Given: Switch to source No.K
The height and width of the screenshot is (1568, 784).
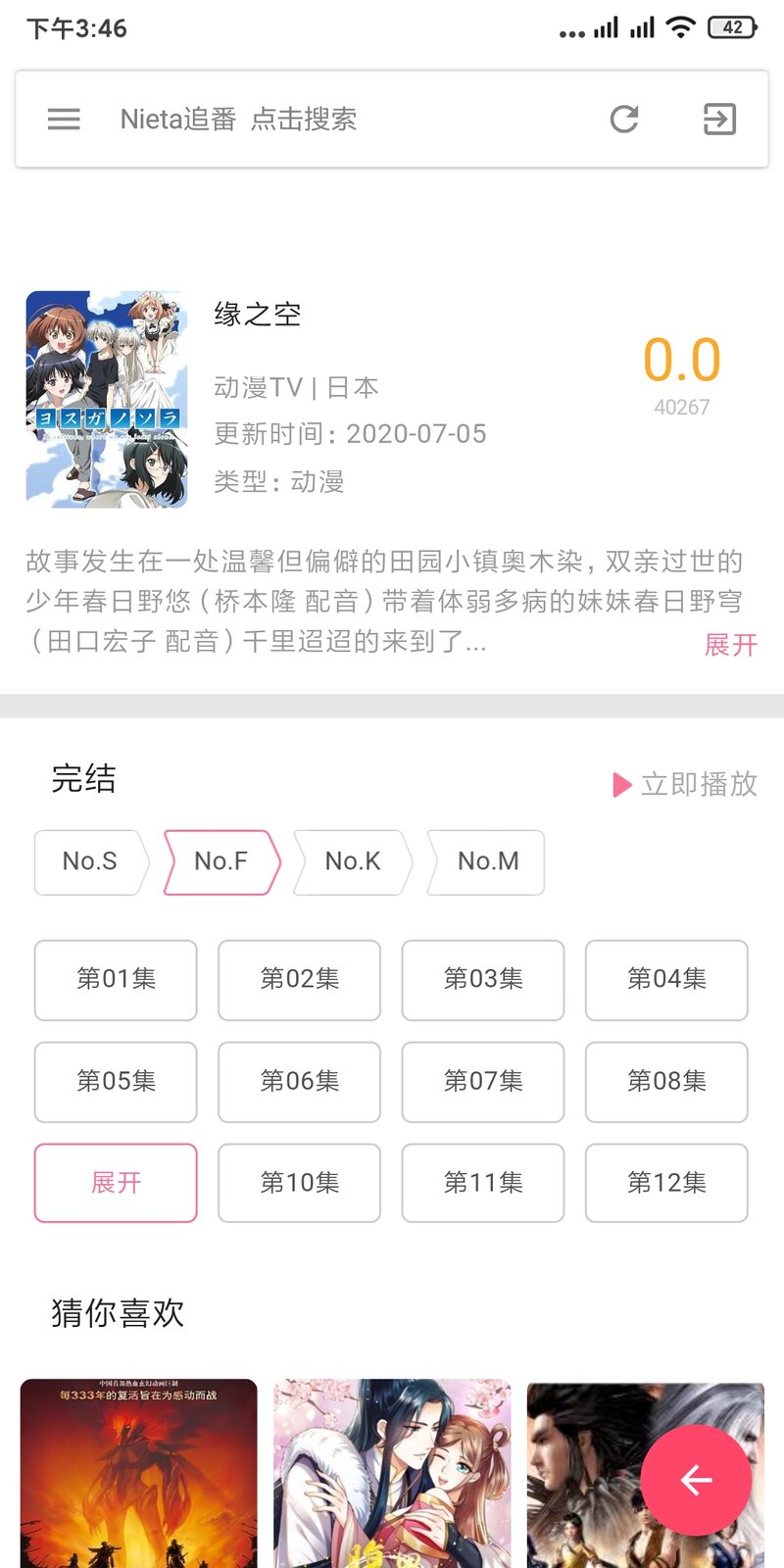Looking at the screenshot, I should click(352, 861).
